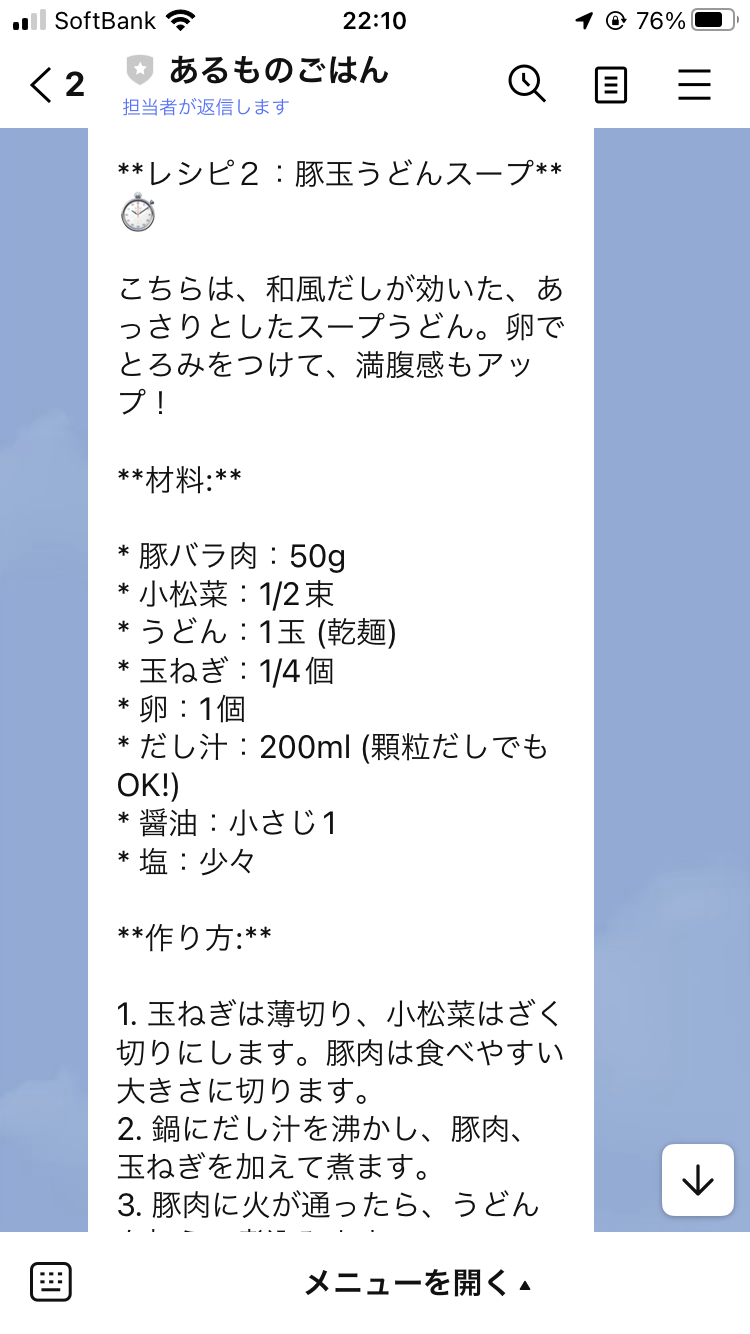Open the notes icon in header
Screen dimensions: 750x1334
(611, 85)
